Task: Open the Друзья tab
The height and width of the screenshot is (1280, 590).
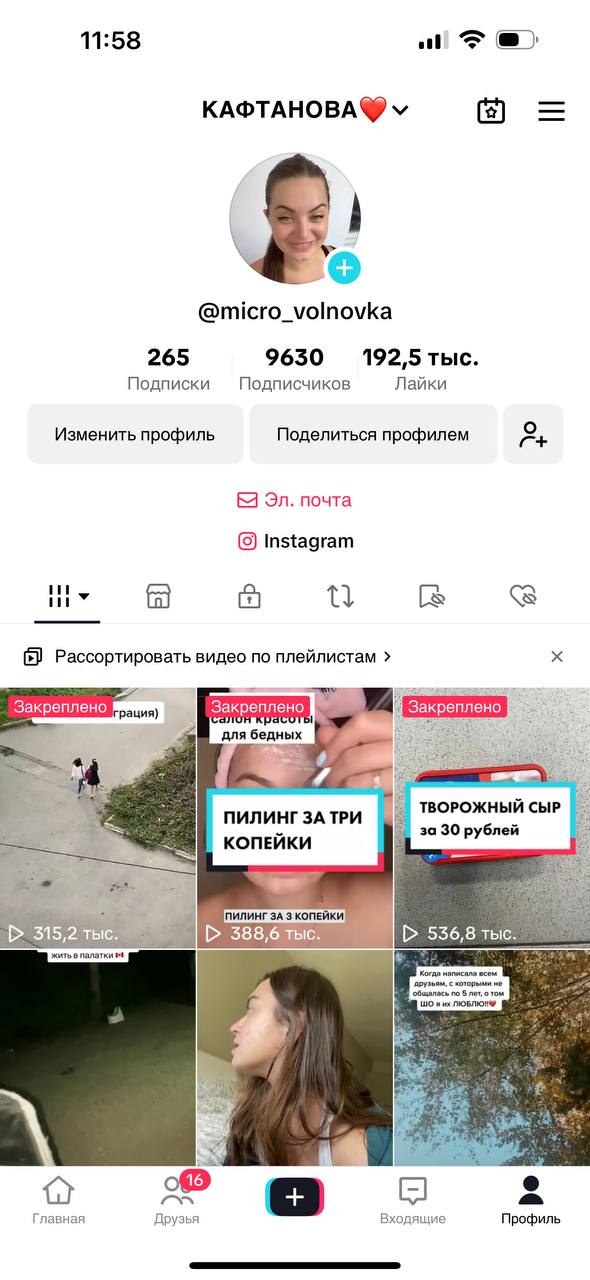Action: point(177,1200)
